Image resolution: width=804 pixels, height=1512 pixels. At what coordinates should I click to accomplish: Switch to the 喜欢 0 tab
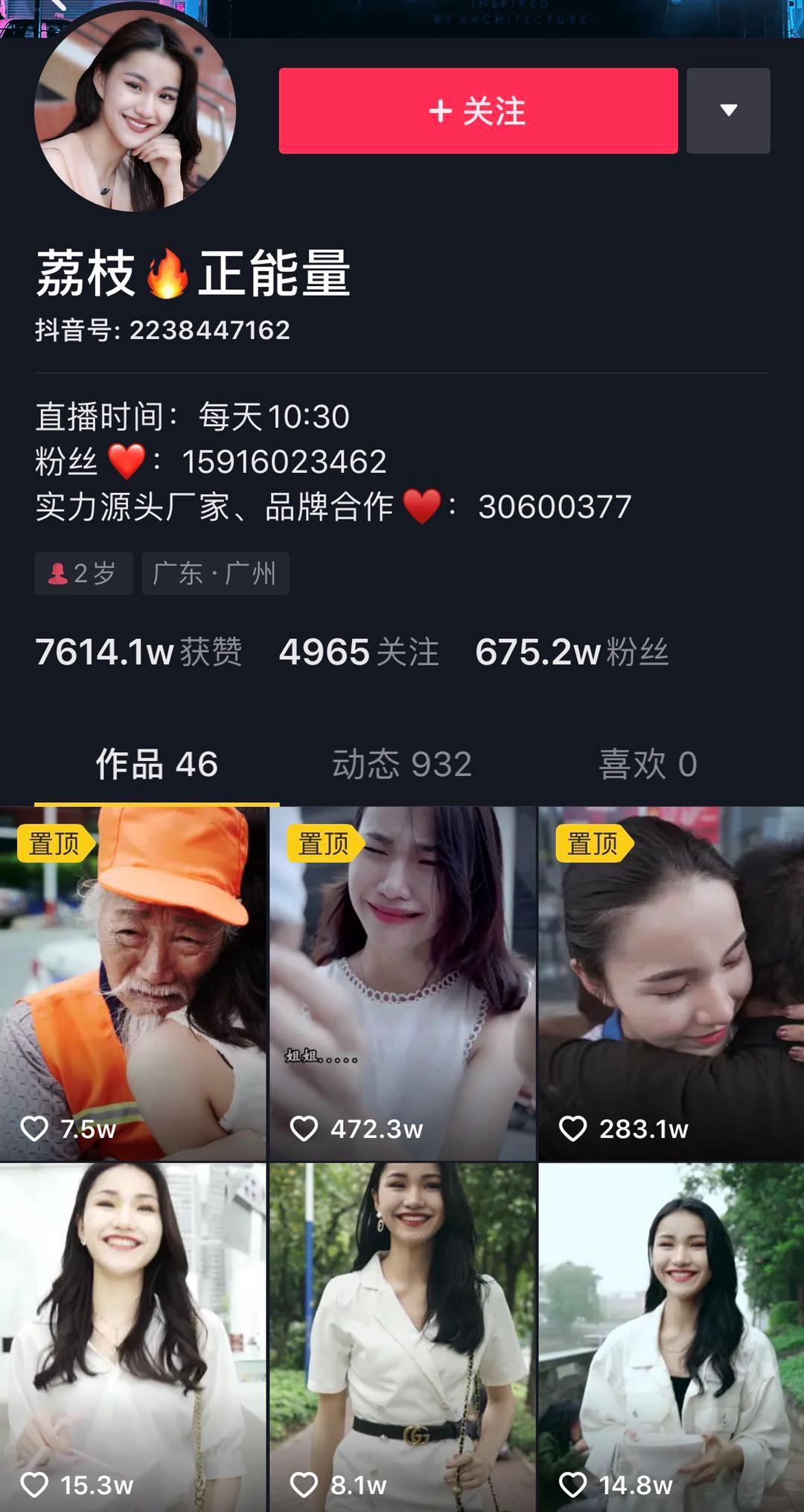[x=648, y=765]
